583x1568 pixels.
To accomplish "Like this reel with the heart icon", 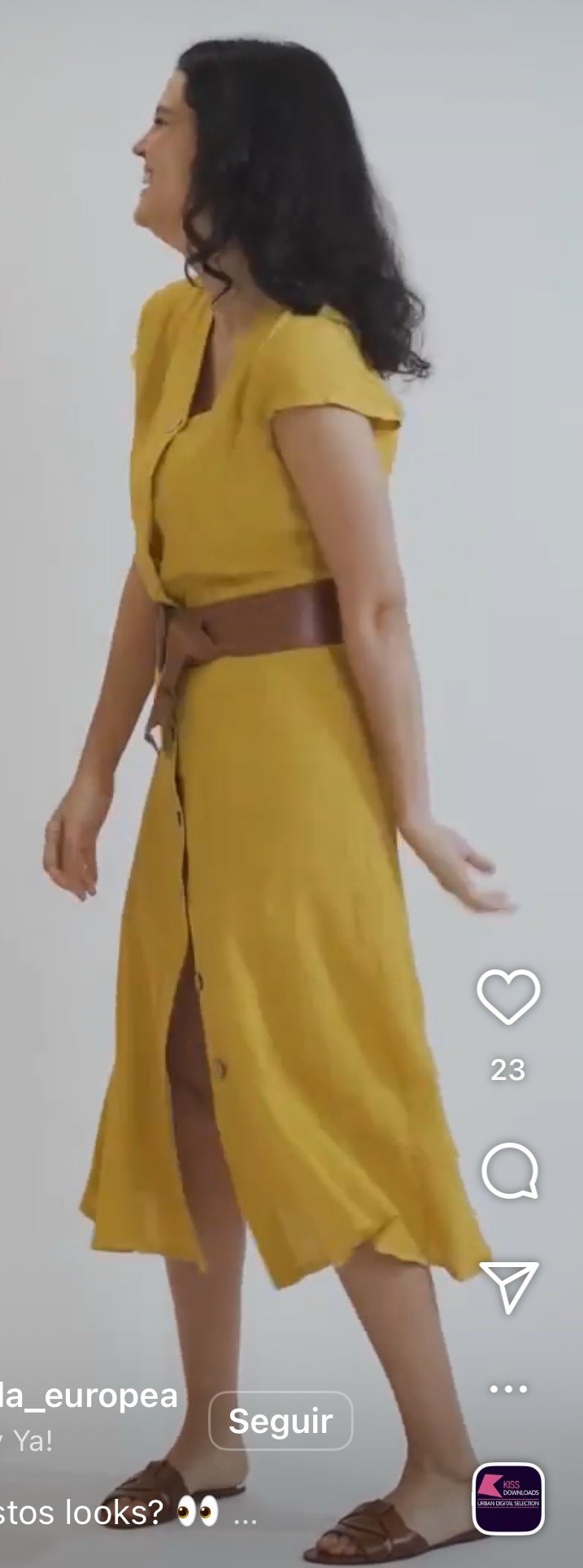I will point(508,995).
